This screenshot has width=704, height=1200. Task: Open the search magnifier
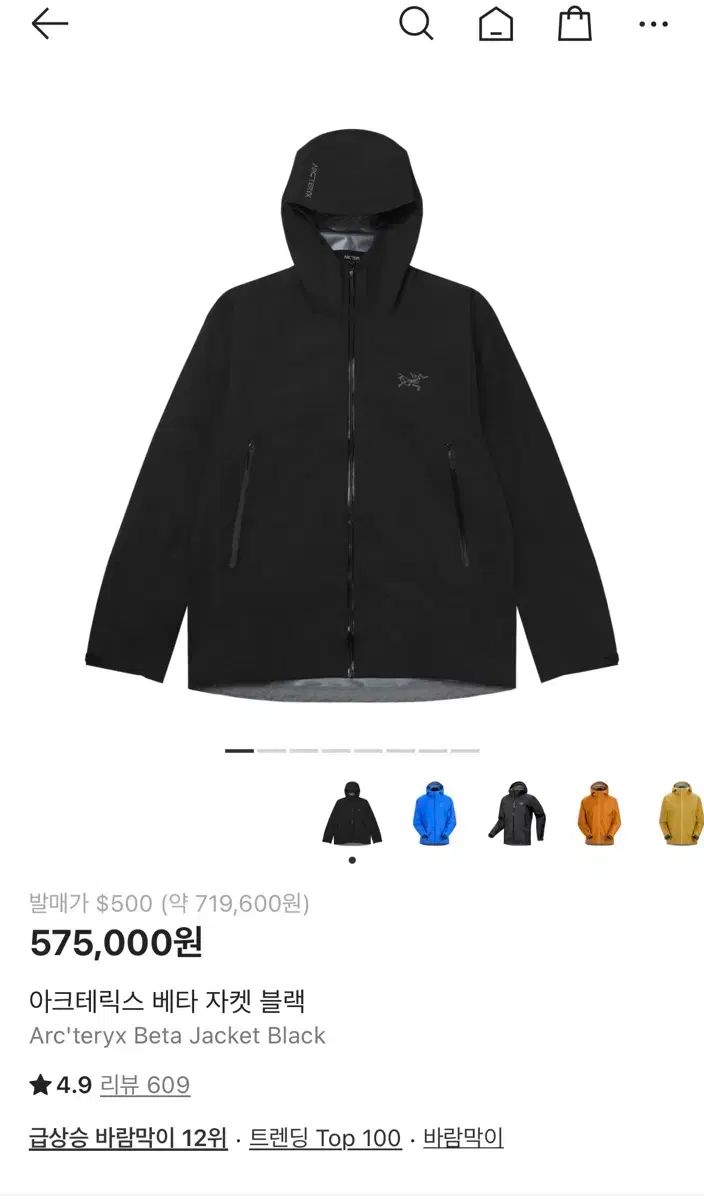[x=416, y=24]
